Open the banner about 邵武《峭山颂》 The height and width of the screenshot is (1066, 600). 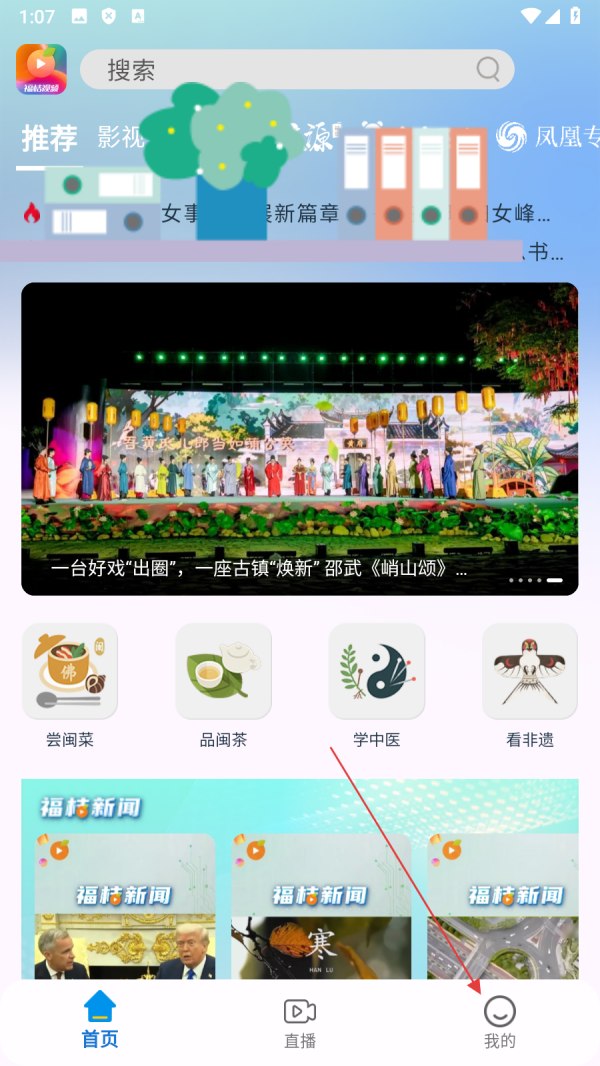300,438
